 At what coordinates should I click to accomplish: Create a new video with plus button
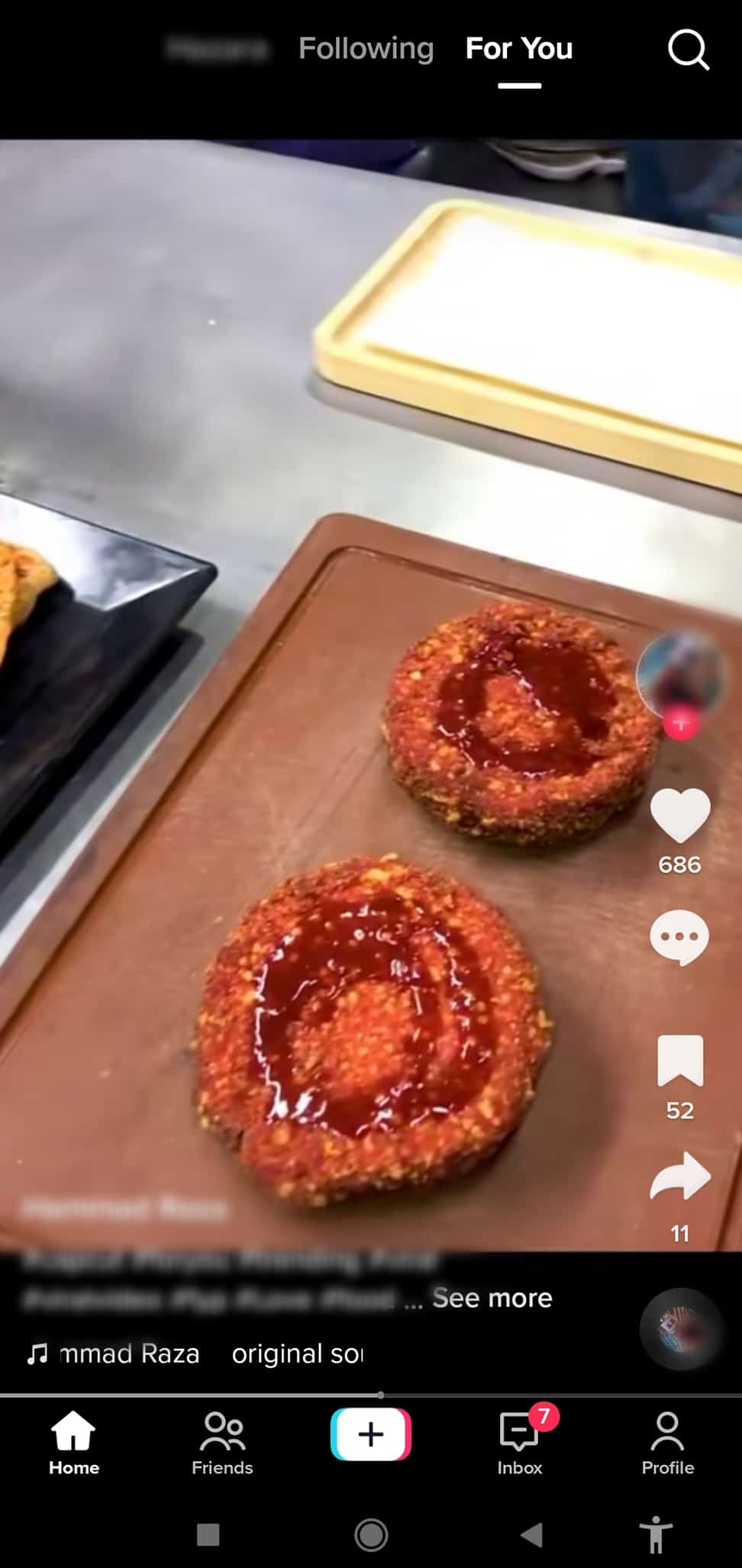371,1434
